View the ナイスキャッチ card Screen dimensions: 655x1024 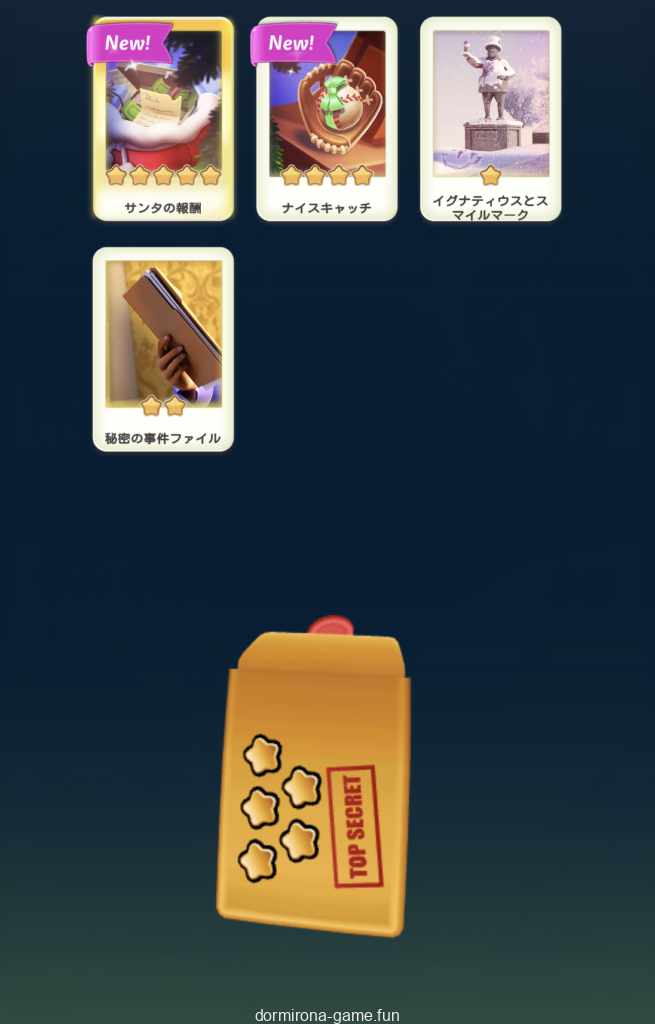tap(326, 118)
